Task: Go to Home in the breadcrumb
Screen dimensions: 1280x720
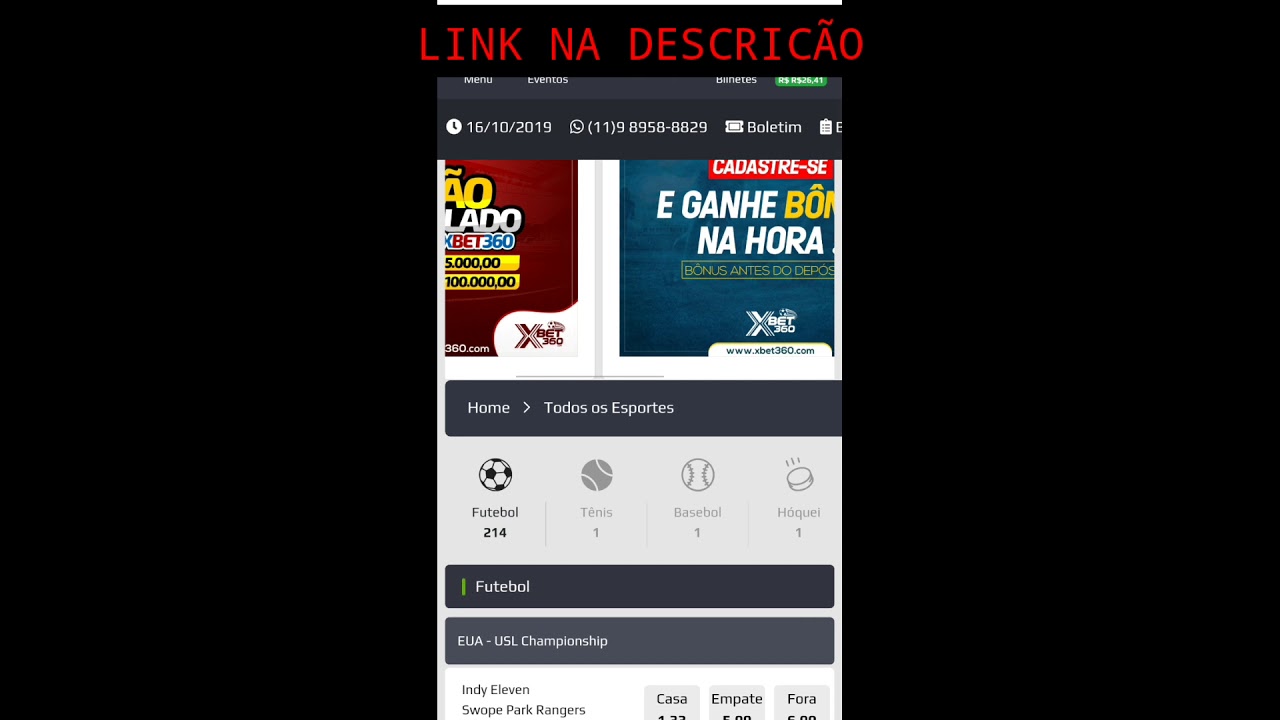Action: pyautogui.click(x=488, y=408)
